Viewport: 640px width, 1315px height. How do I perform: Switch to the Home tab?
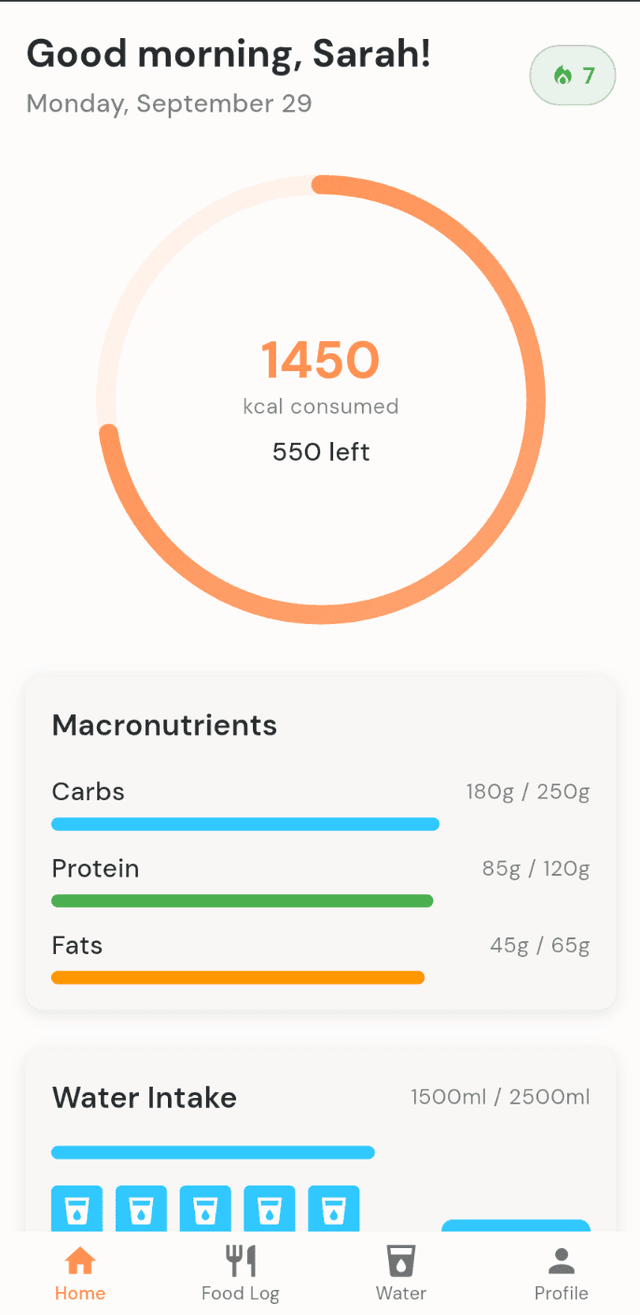80,1273
